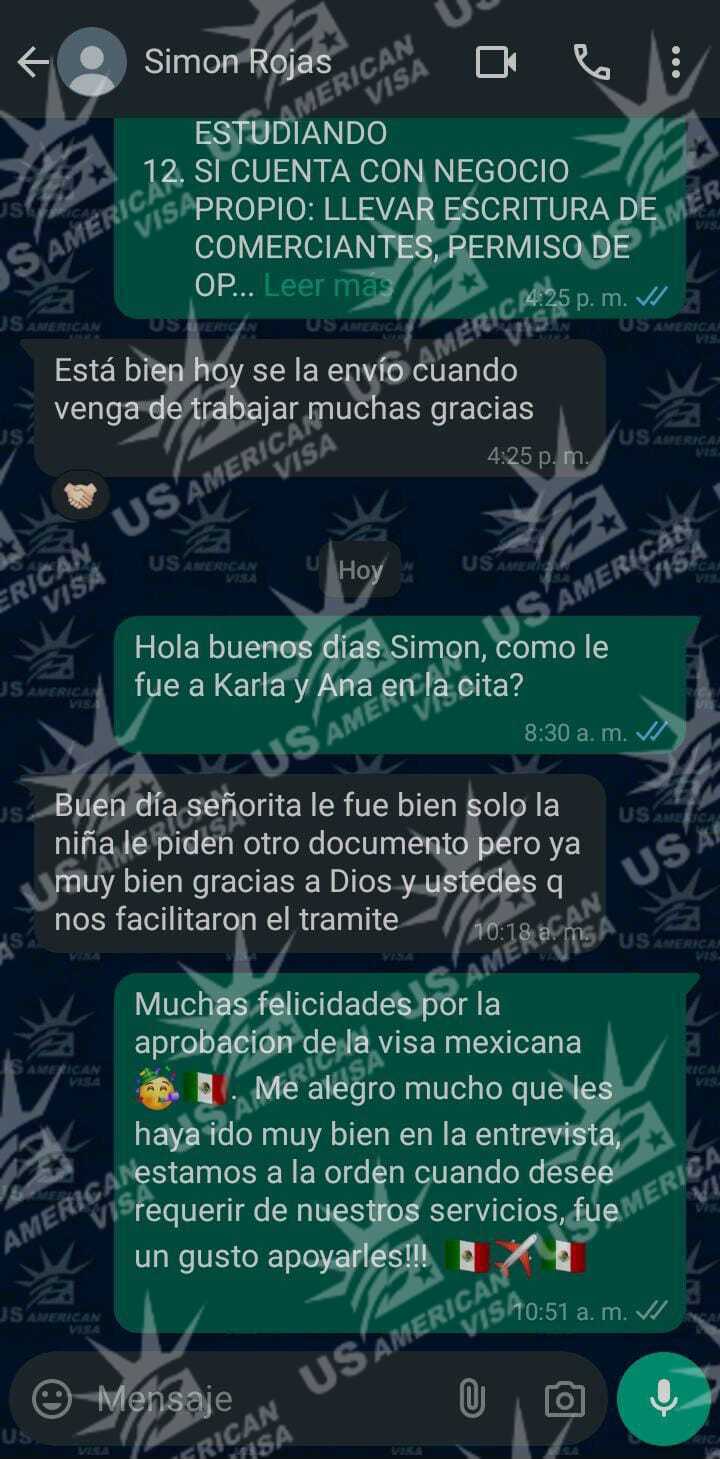Open the emoji picker
720x1459 pixels.
coord(52,1398)
